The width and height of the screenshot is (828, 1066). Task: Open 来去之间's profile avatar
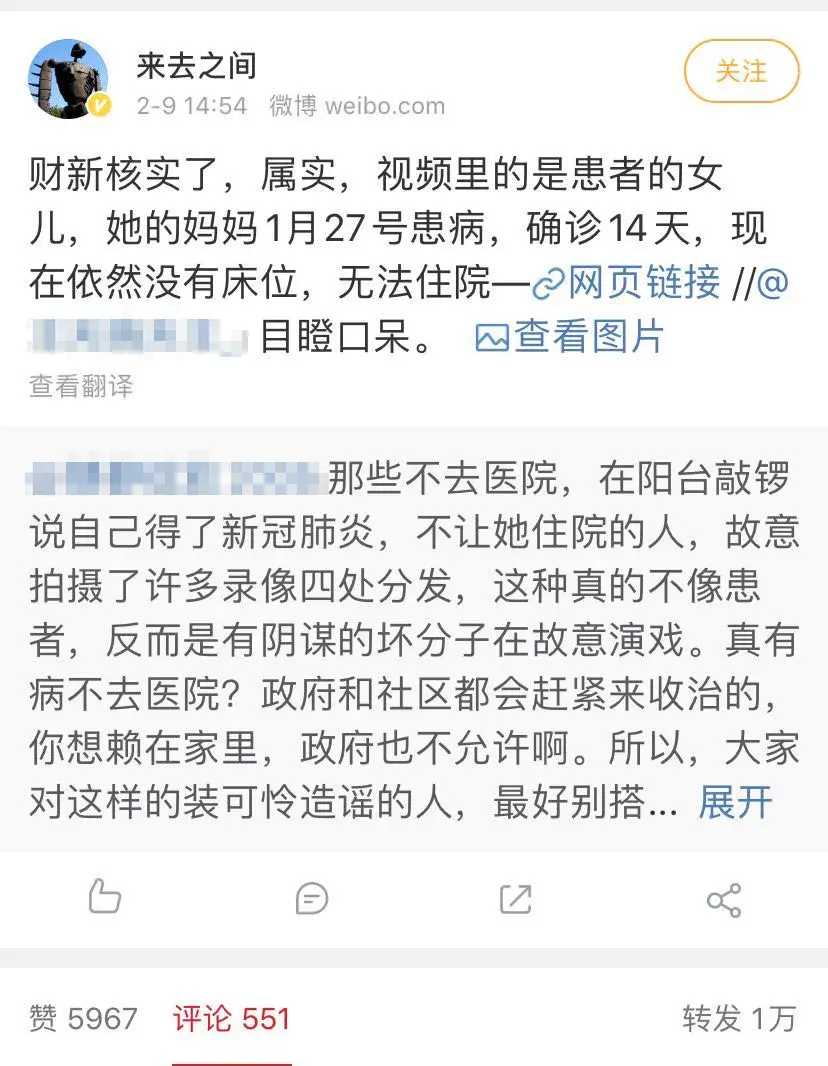[68, 79]
